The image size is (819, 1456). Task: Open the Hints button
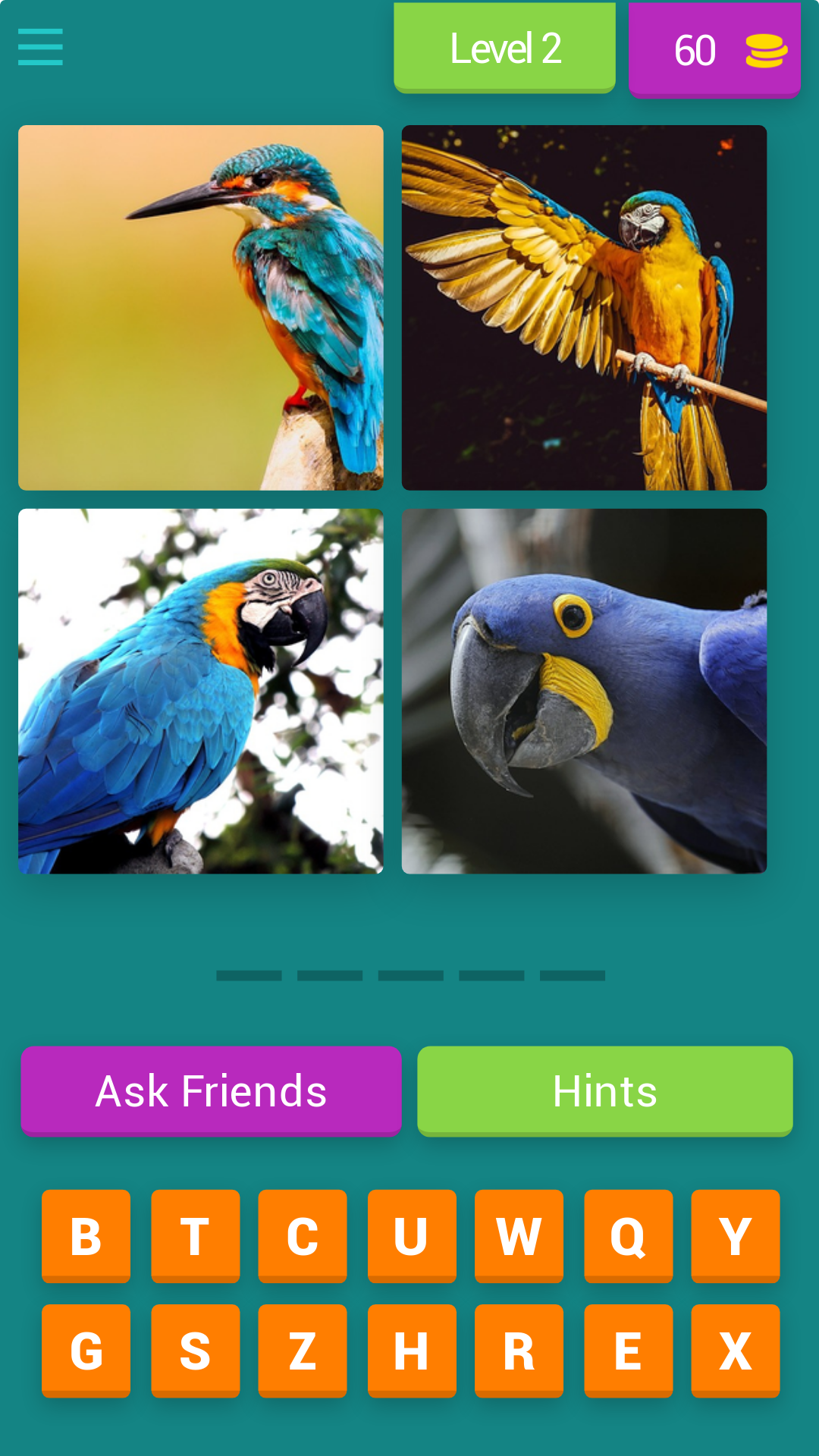[x=604, y=1090]
